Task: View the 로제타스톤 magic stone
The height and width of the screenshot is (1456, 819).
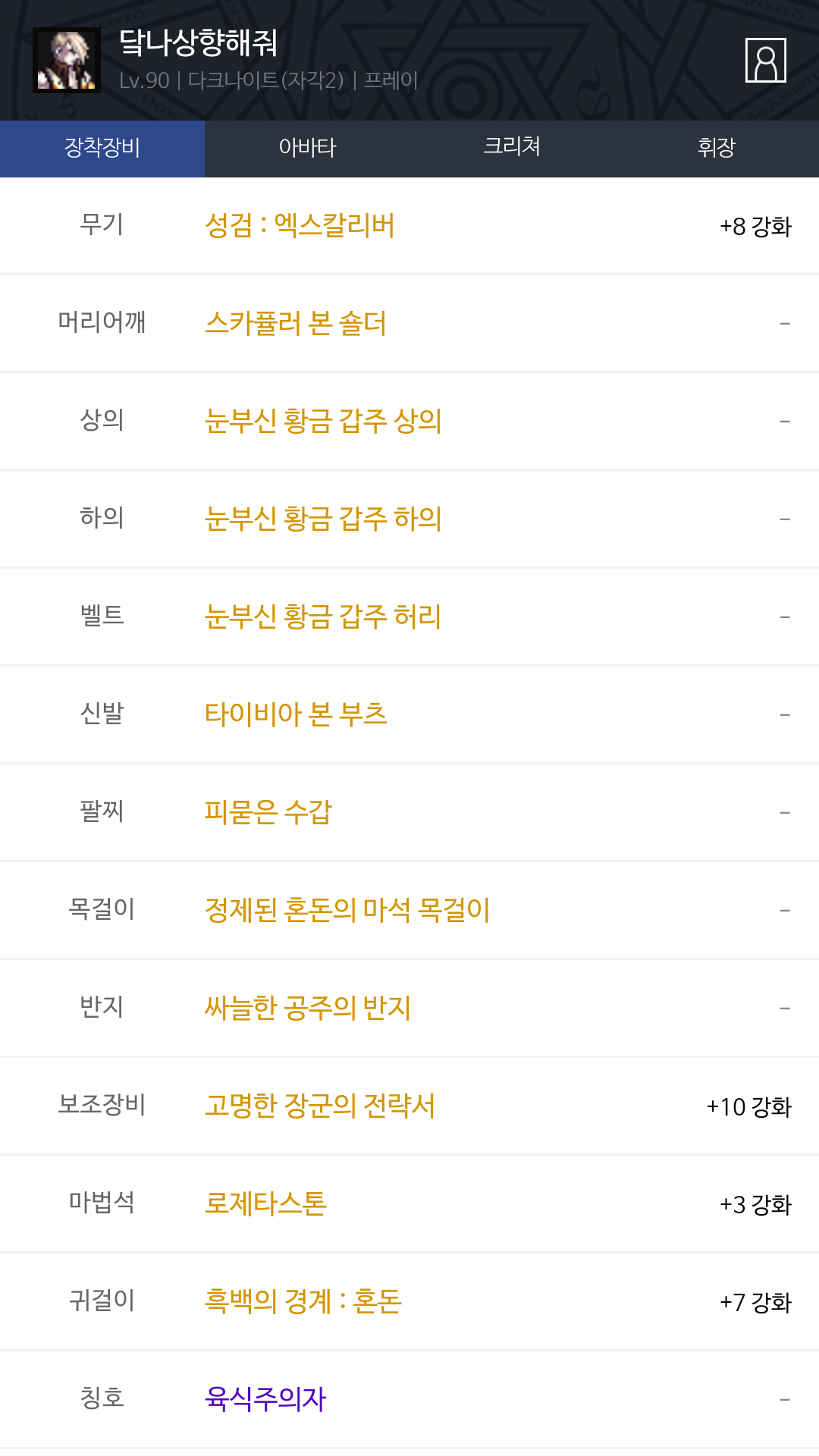Action: (265, 1204)
